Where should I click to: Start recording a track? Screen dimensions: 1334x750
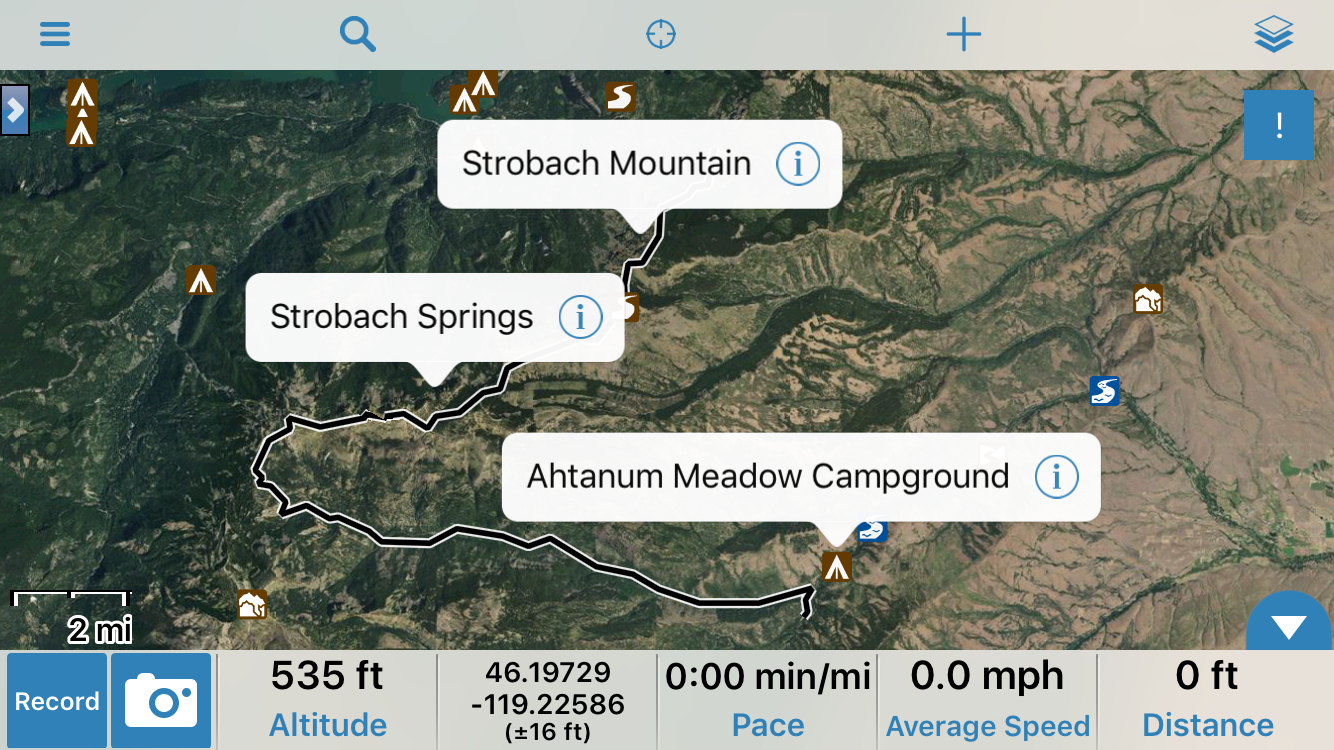[57, 701]
